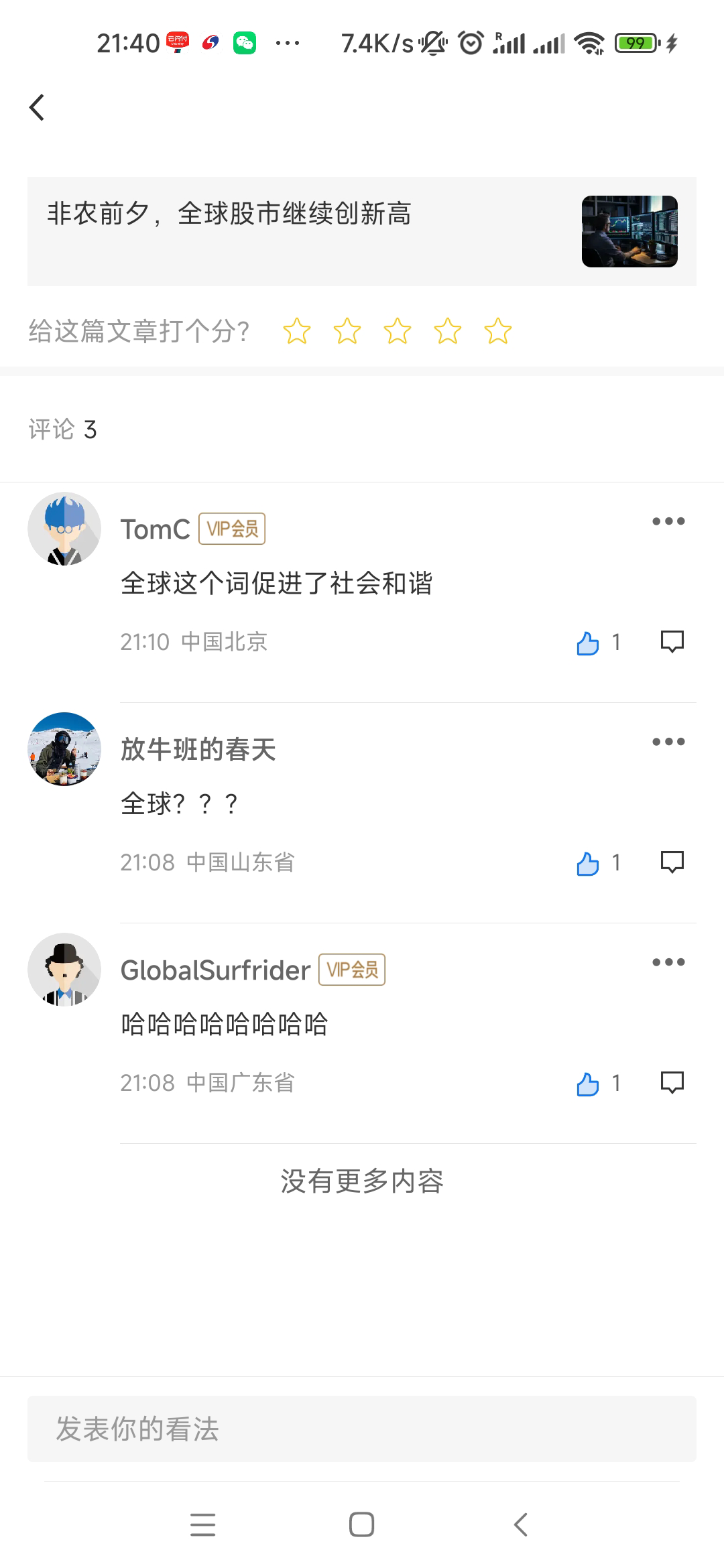
Task: Reply to 放牛班的春天's comment
Action: (672, 862)
